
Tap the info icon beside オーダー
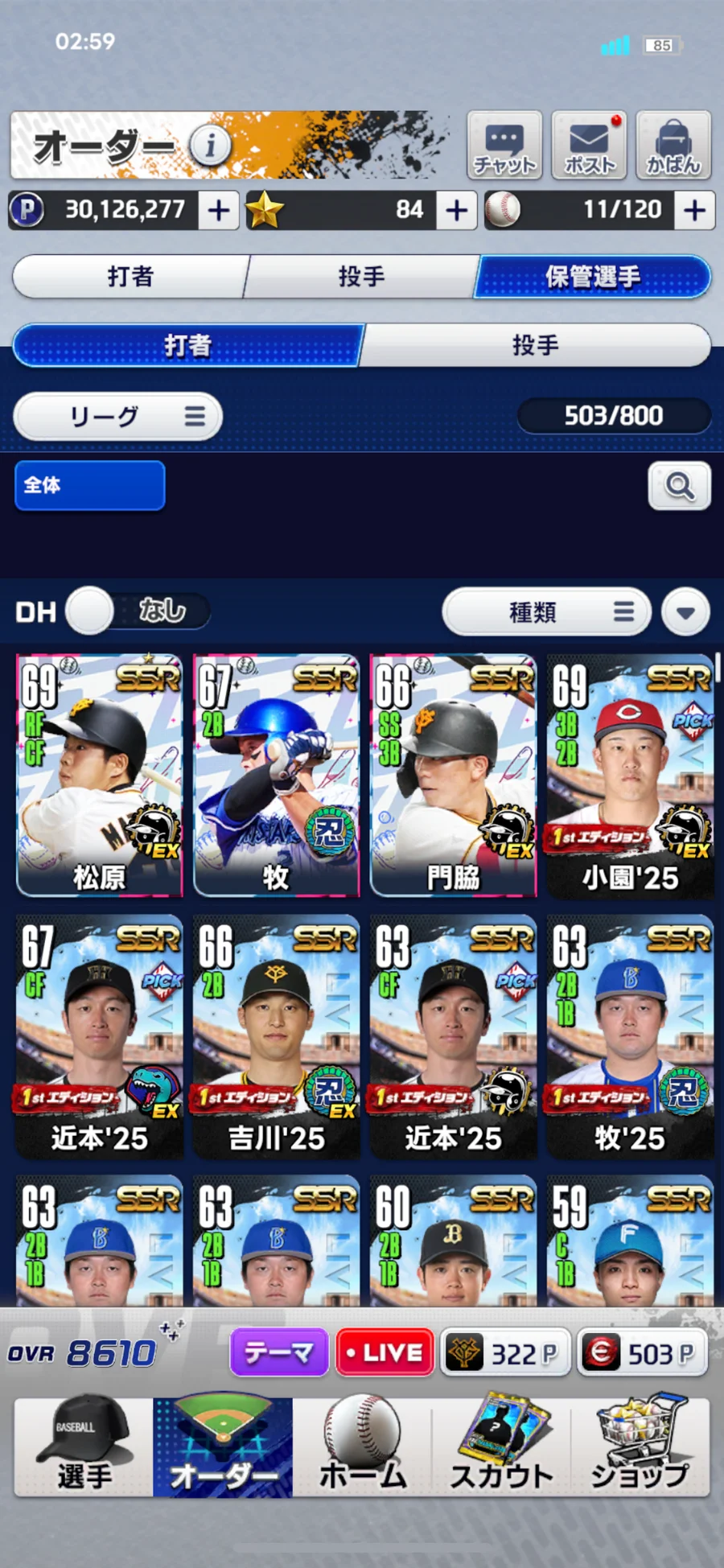pyautogui.click(x=211, y=146)
